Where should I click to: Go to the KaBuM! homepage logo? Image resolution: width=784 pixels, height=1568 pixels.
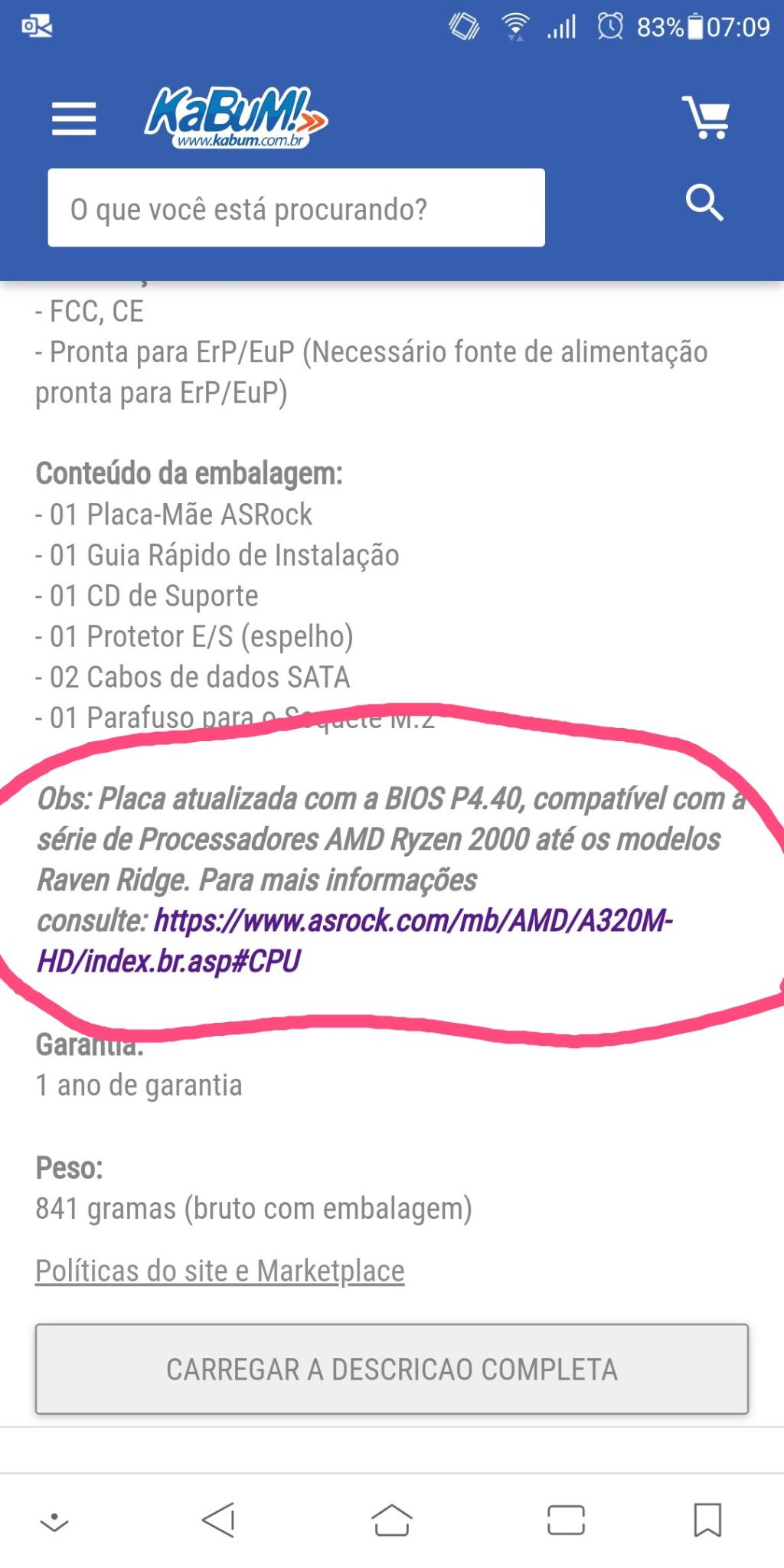(x=236, y=117)
